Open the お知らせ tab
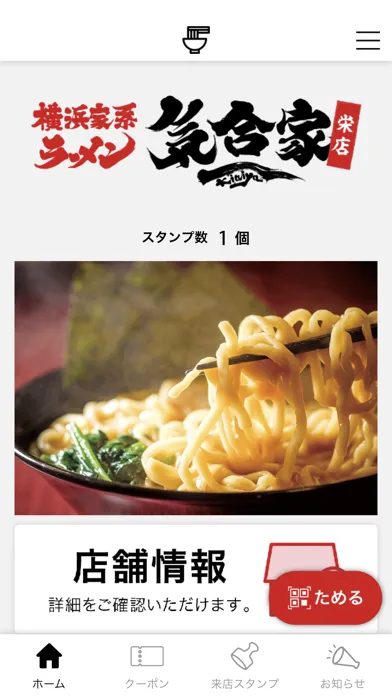Screen dimensions: 392x696 pos(343,665)
